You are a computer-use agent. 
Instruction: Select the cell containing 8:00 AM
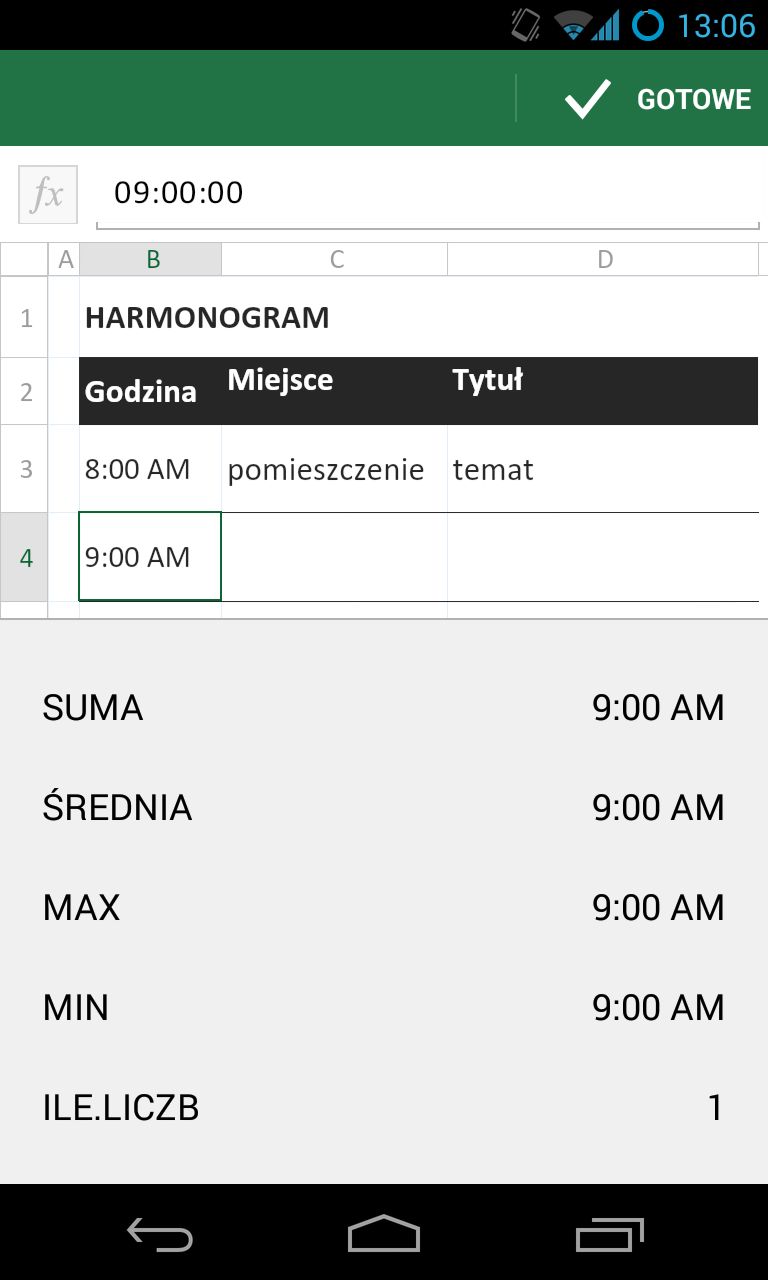[151, 469]
